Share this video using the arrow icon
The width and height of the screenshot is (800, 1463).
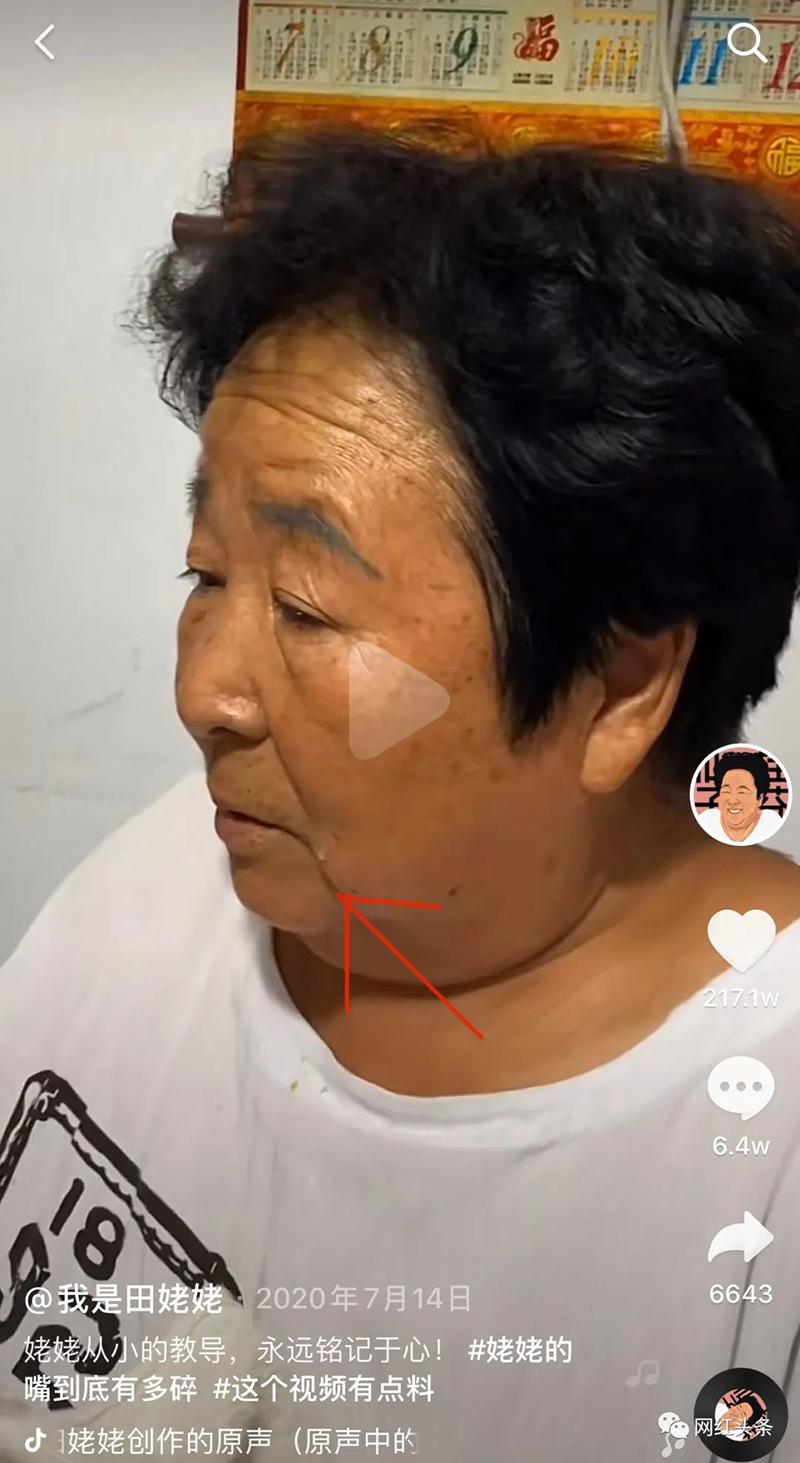[741, 1238]
